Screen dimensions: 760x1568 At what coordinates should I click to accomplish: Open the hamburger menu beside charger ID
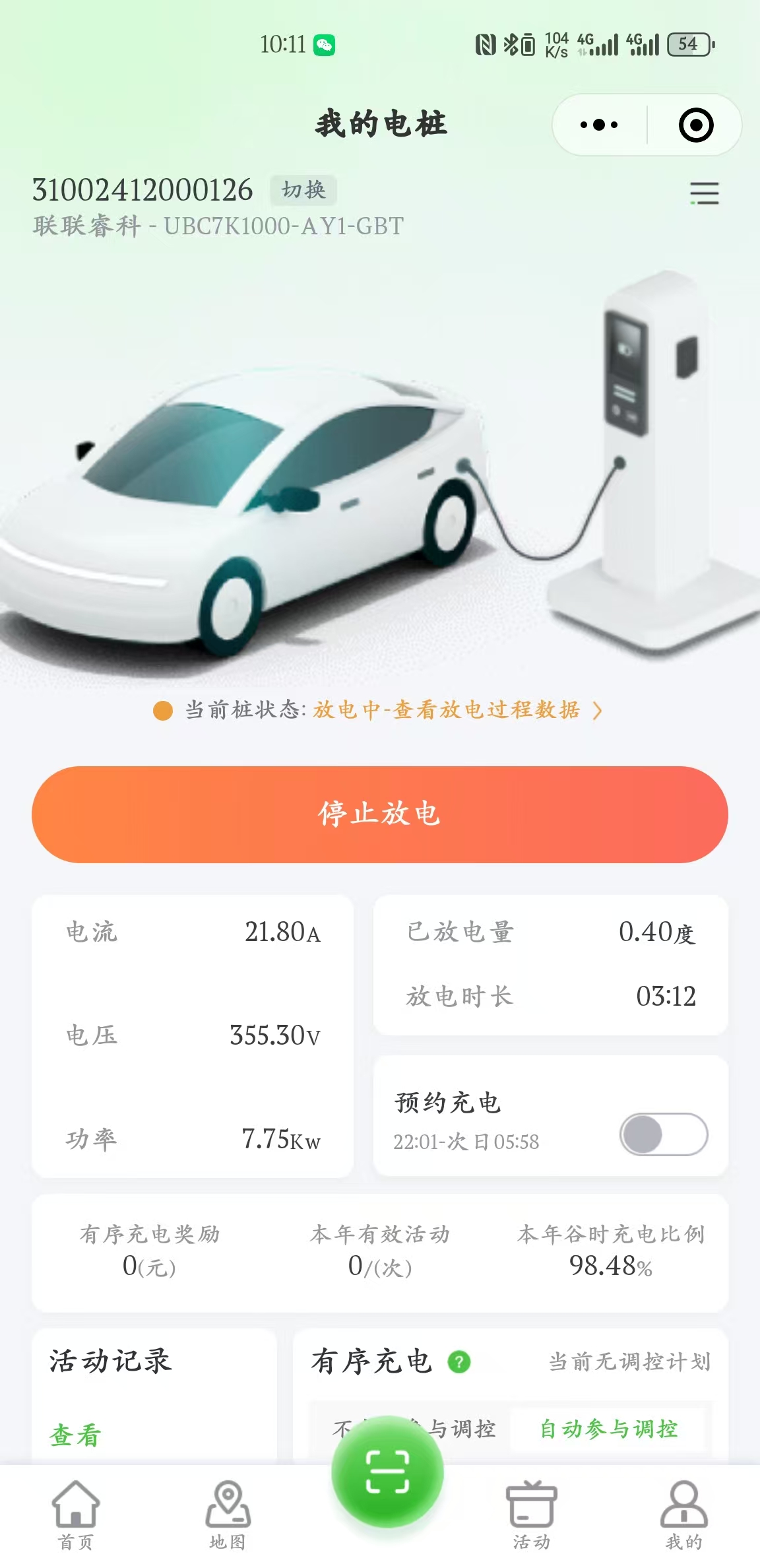pyautogui.click(x=704, y=193)
